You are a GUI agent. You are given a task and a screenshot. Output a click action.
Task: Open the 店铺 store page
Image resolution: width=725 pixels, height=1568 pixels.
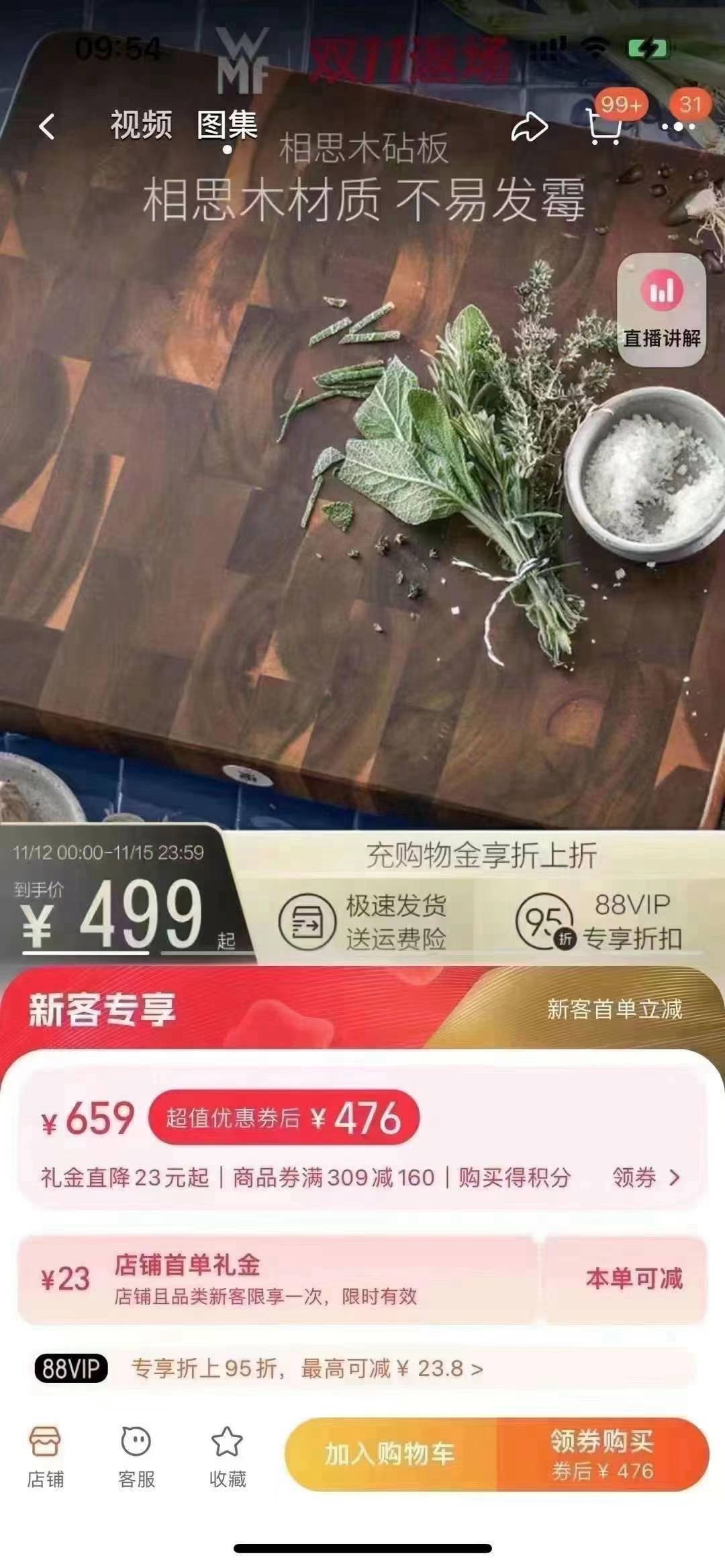point(45,1453)
